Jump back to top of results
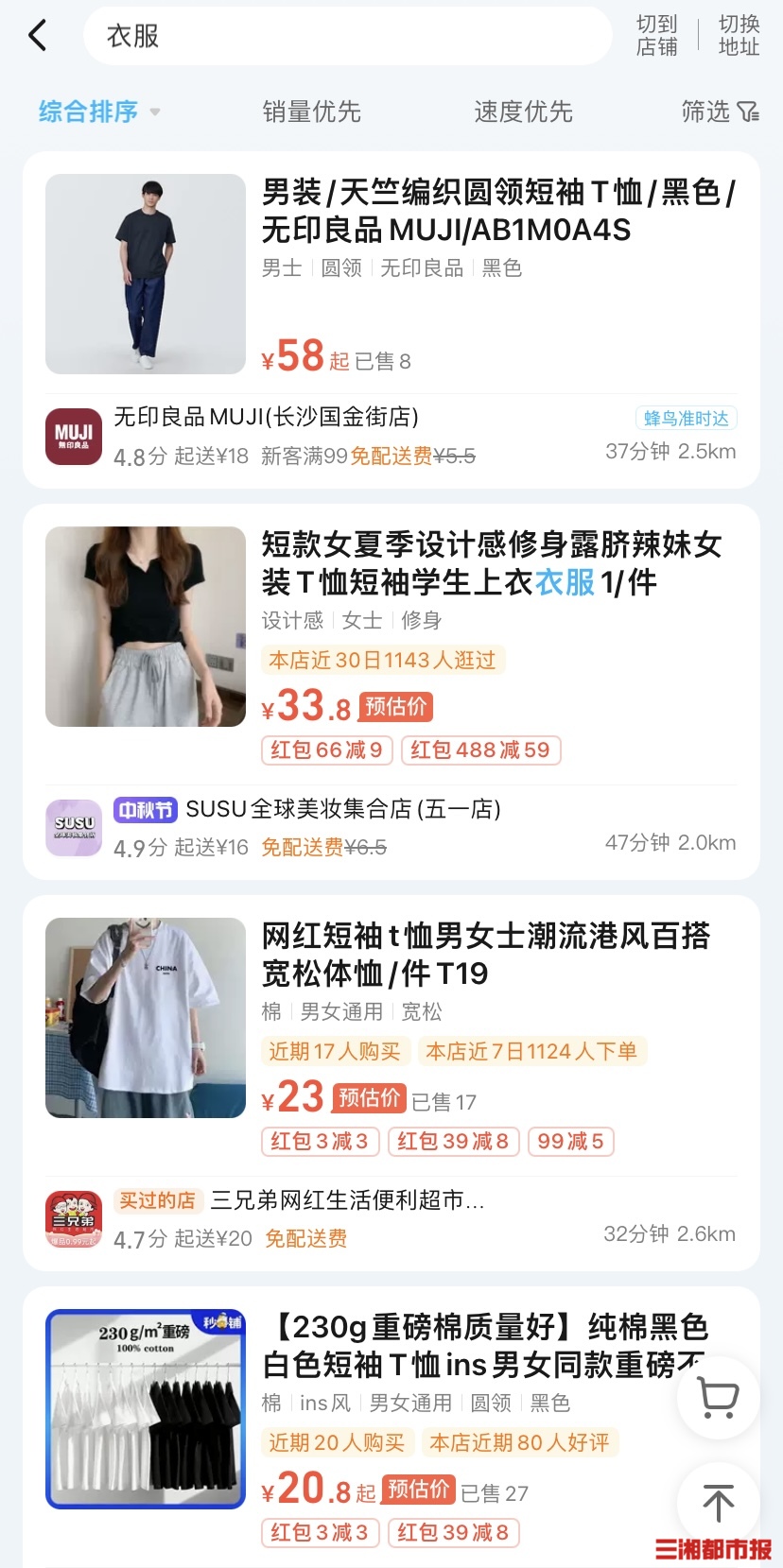 pos(718,1503)
